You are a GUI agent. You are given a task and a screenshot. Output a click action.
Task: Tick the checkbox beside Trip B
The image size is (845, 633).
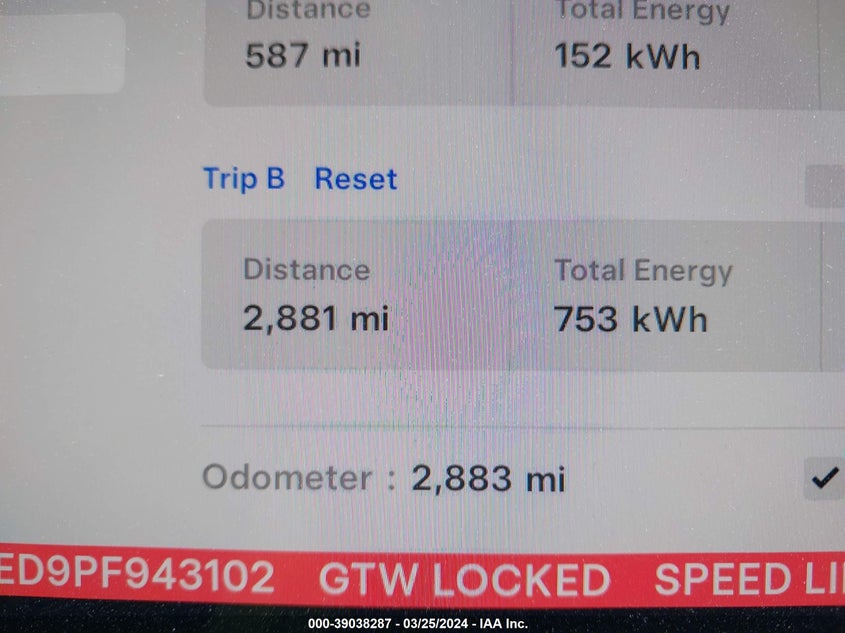click(827, 186)
